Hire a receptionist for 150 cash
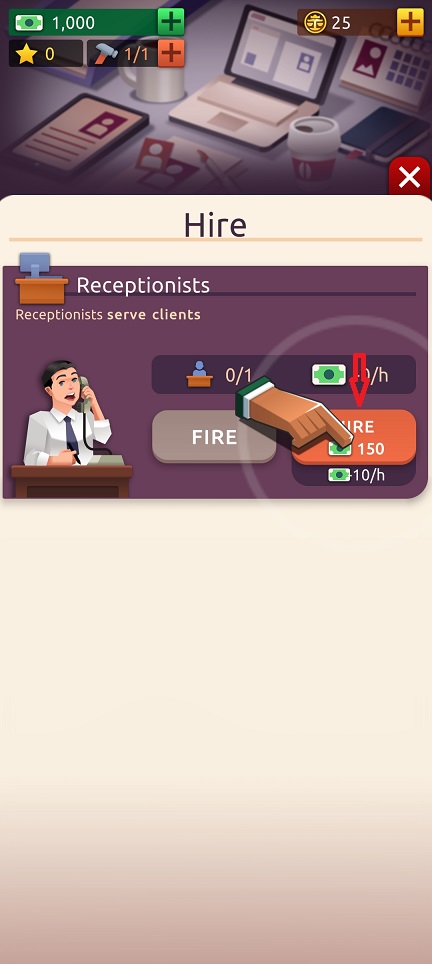 [354, 437]
